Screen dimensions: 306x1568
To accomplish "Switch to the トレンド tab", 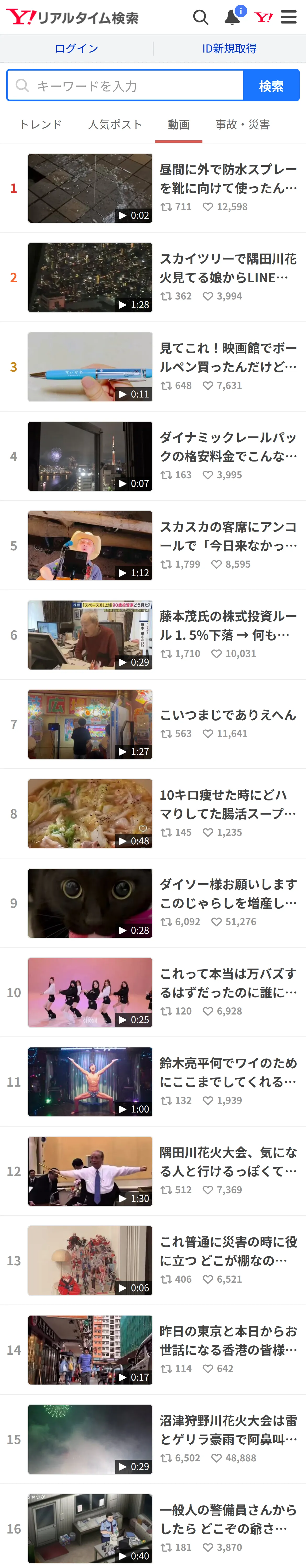I will pos(40,124).
